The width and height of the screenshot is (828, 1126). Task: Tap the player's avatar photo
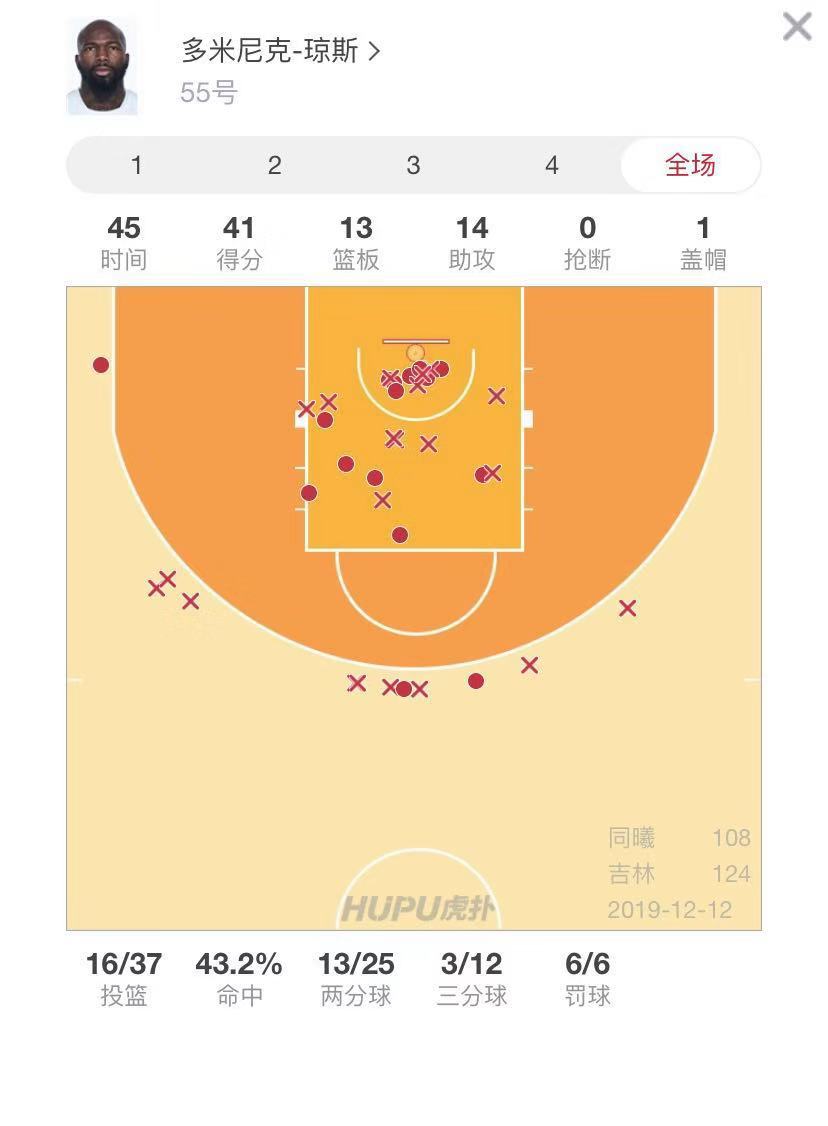coord(102,67)
